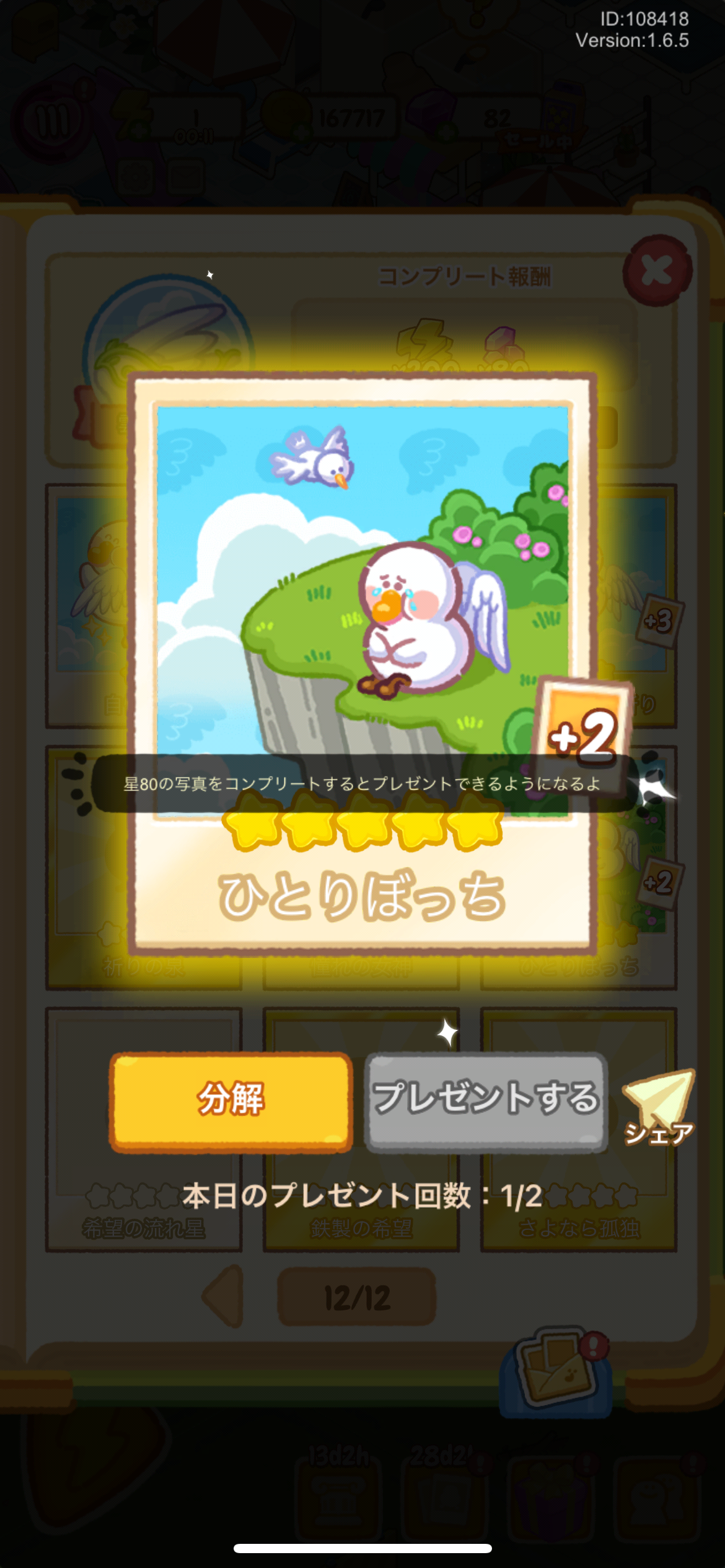
Task: Tap the ひとりぼっち photo card
Action: [x=362, y=663]
